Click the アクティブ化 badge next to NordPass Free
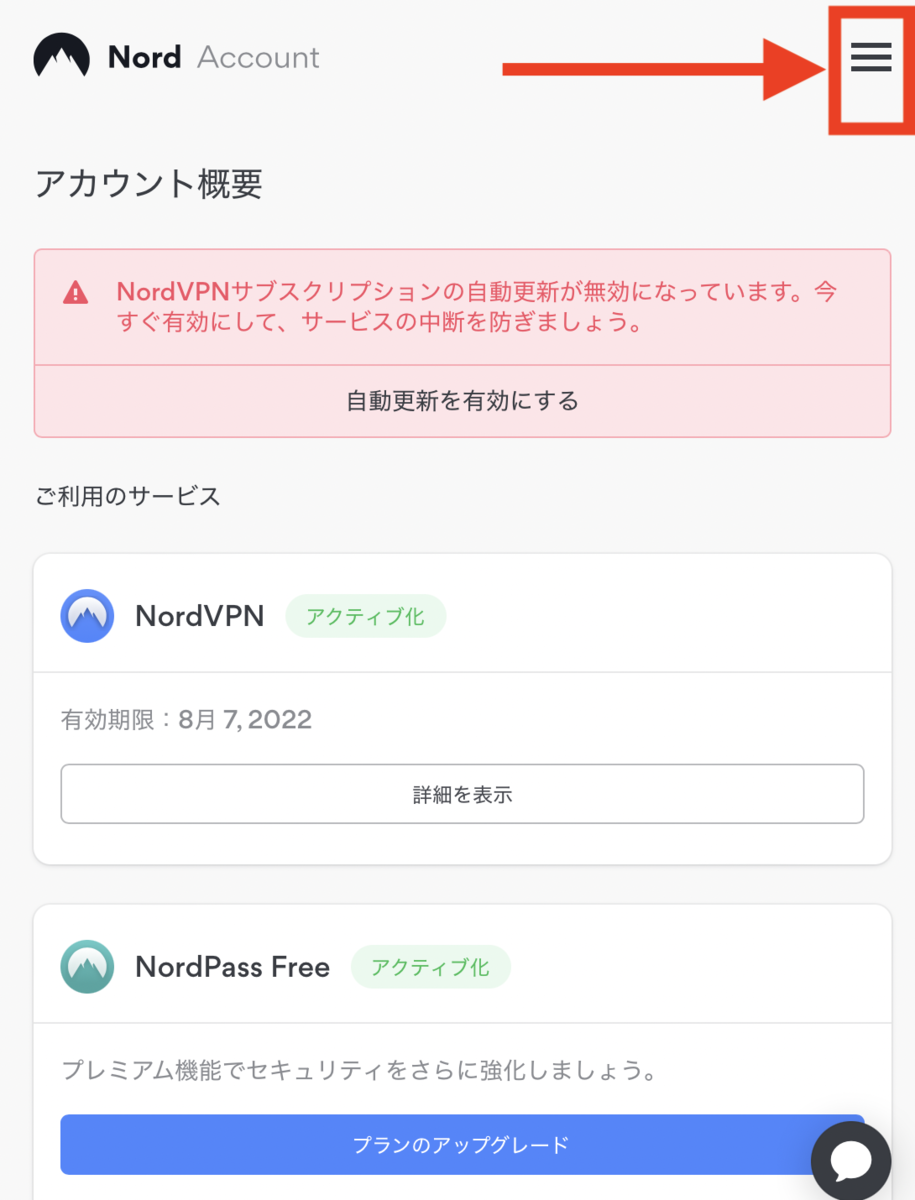 pos(430,967)
